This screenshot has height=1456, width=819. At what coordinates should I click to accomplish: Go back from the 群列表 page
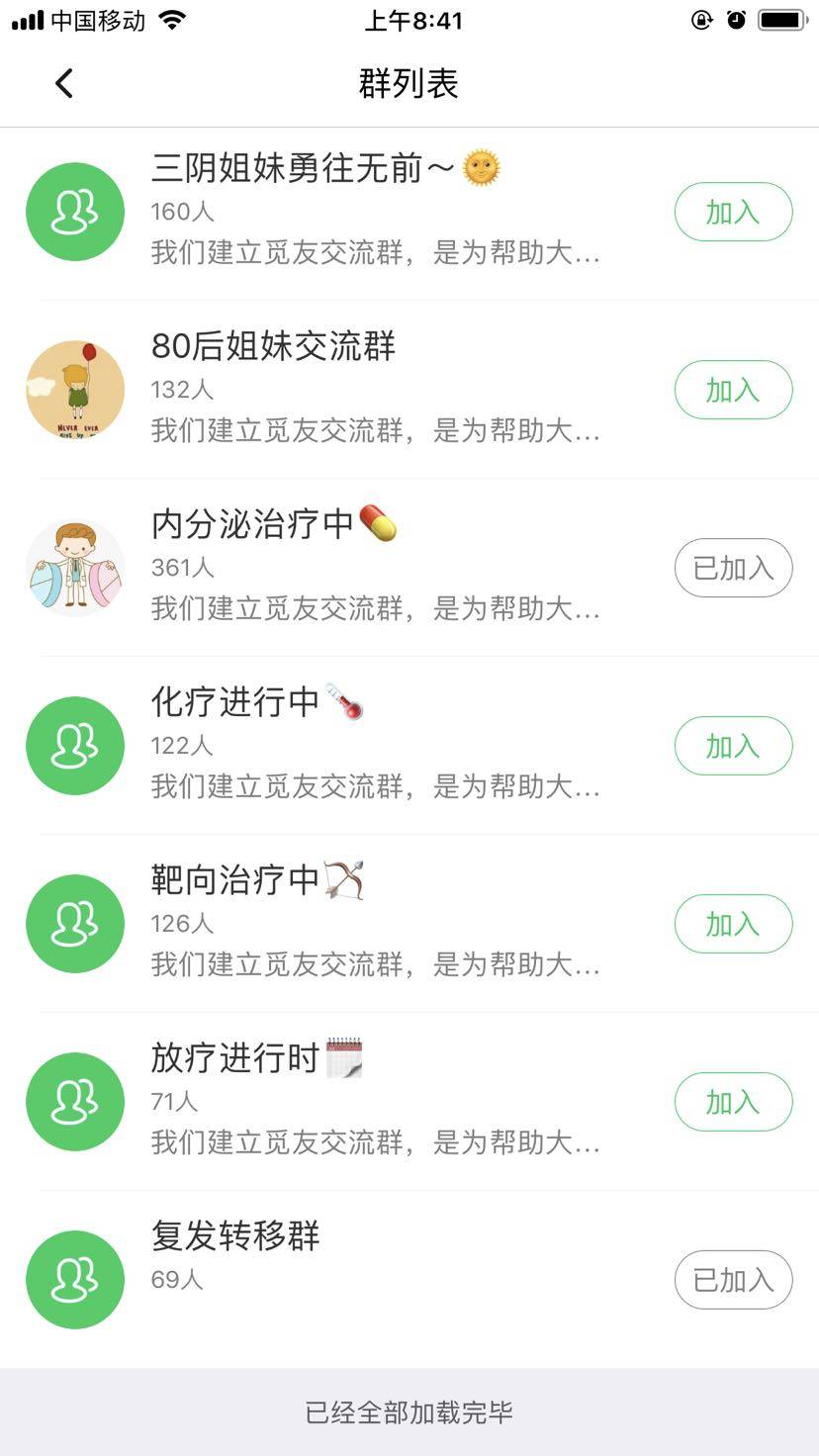(x=64, y=84)
